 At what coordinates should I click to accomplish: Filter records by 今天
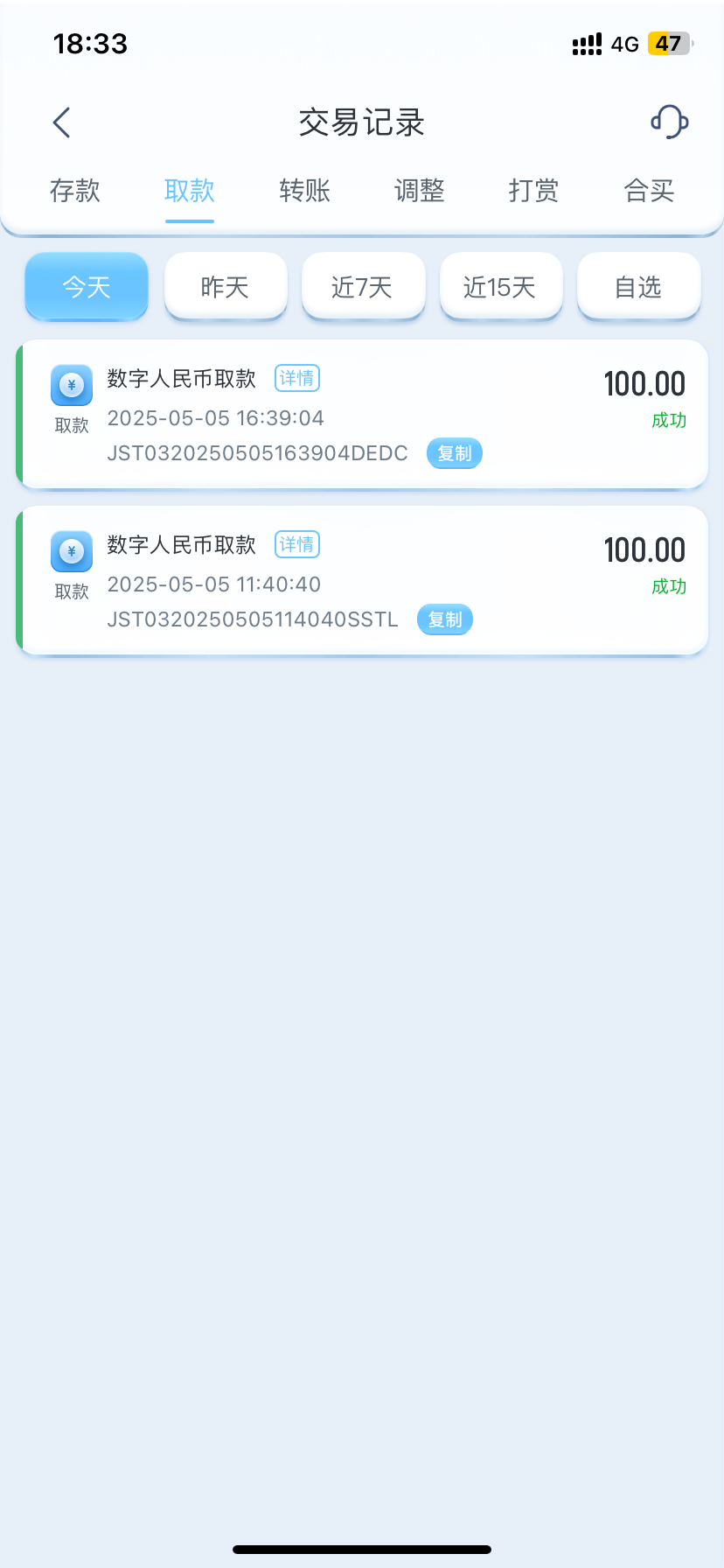point(87,286)
